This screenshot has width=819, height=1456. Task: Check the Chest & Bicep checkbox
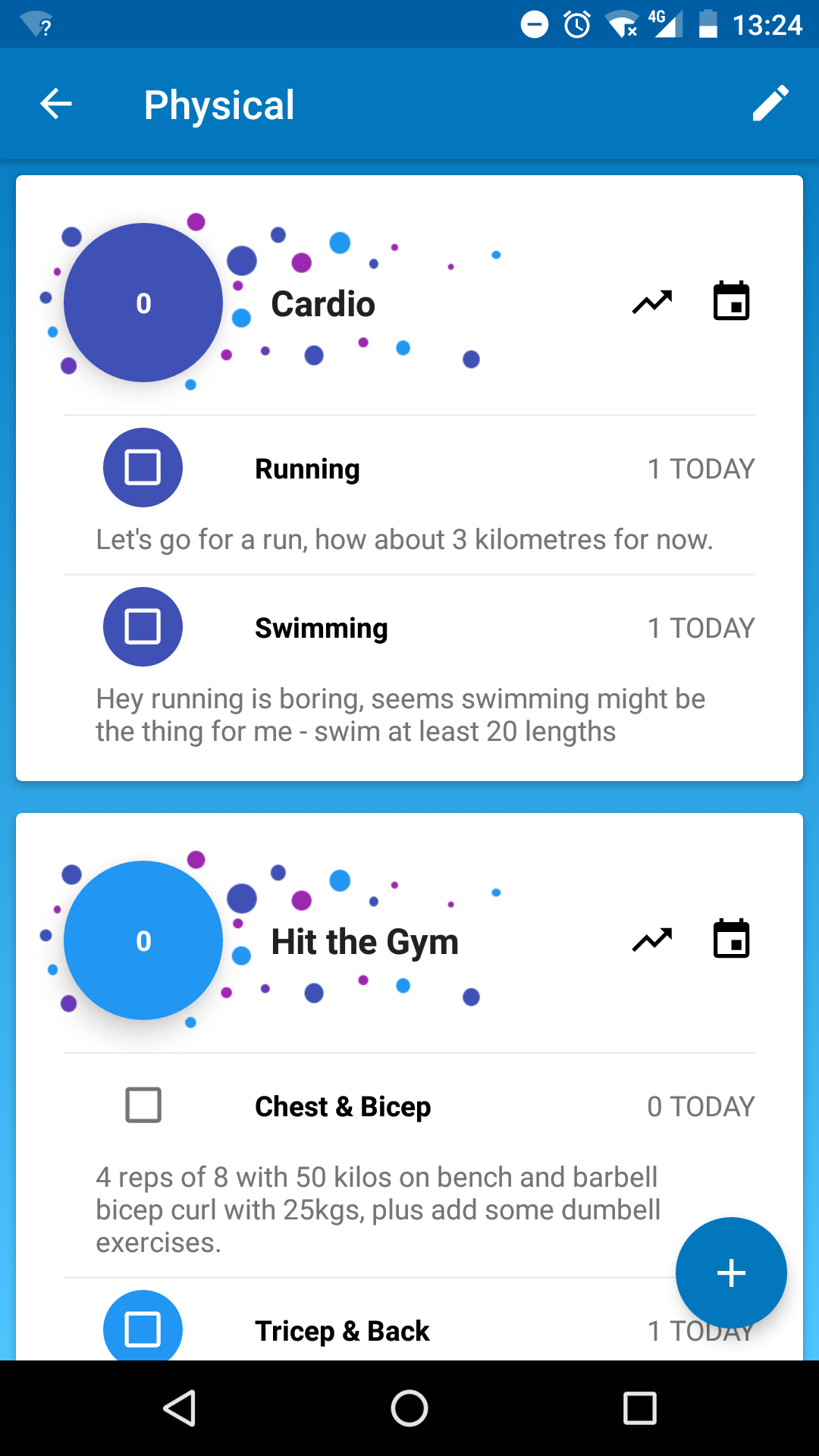[x=143, y=1105]
